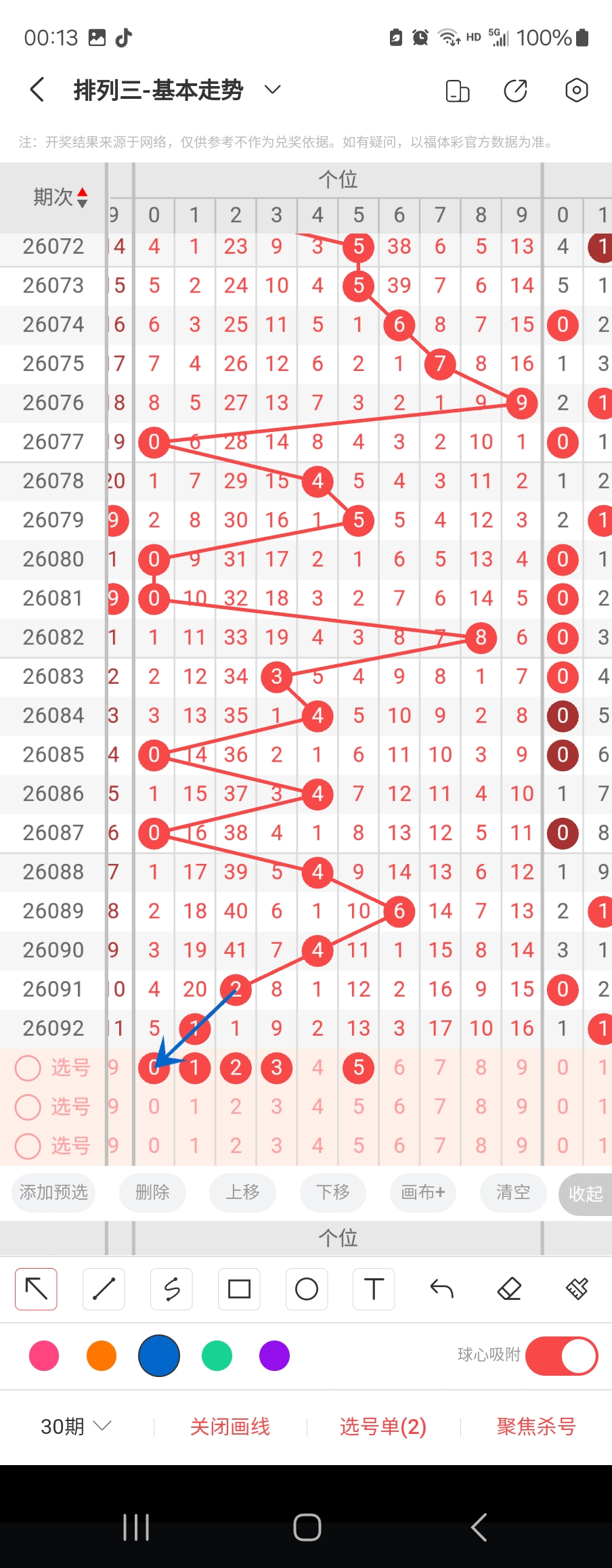The image size is (612, 1568).
Task: Tap the 删除 button
Action: [152, 1192]
